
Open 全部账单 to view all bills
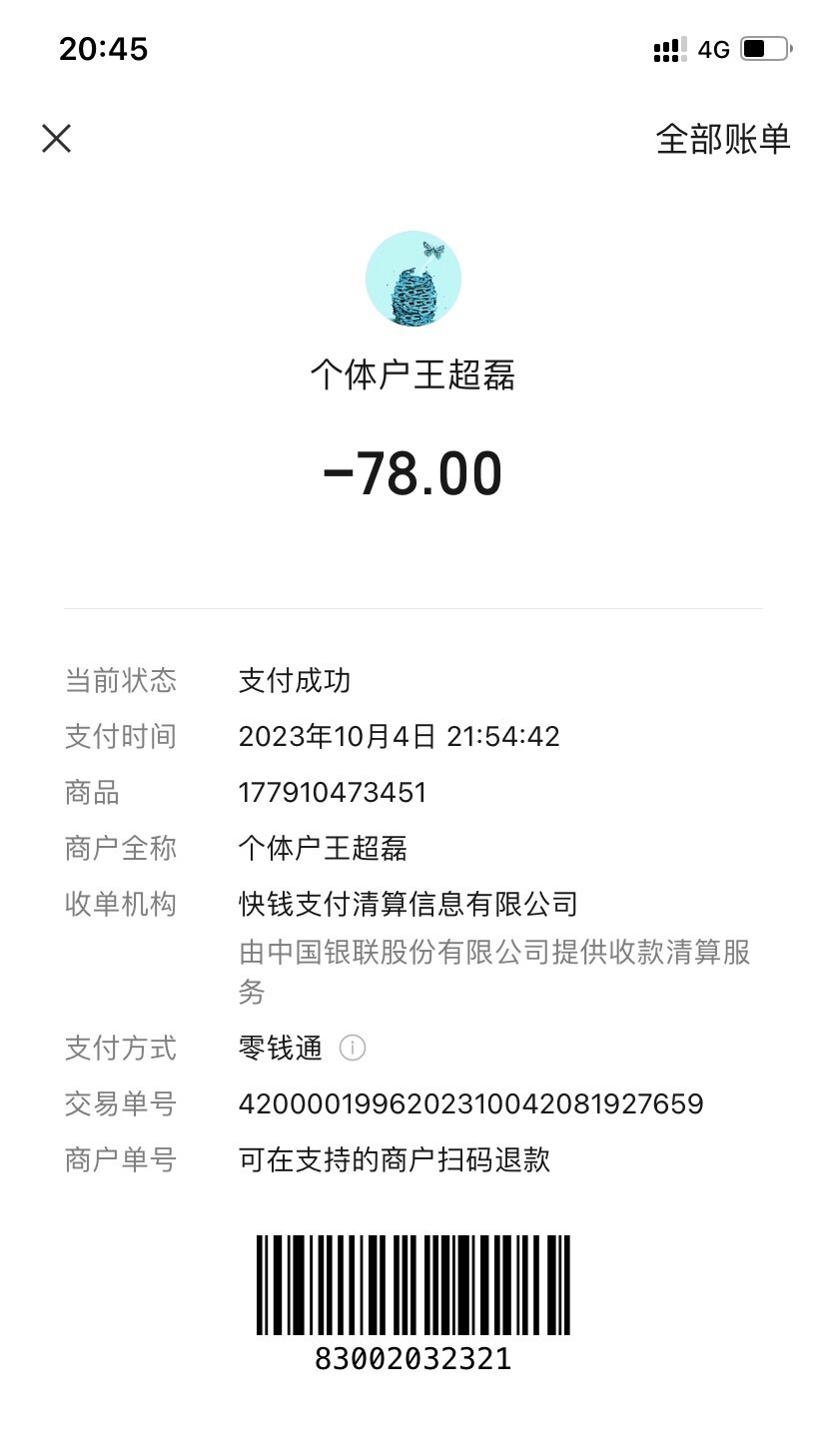tap(722, 139)
